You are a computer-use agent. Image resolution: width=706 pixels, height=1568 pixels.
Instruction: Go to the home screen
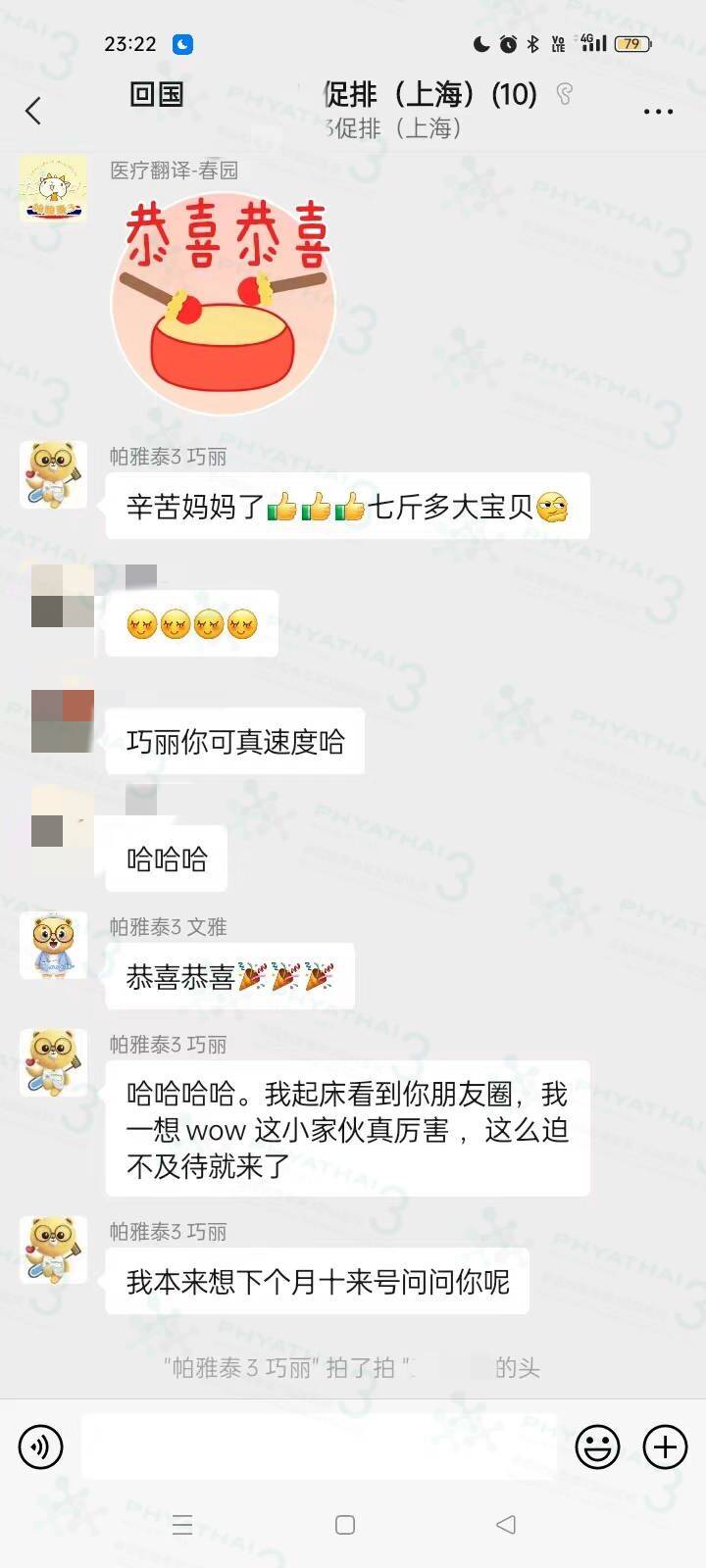[345, 1525]
